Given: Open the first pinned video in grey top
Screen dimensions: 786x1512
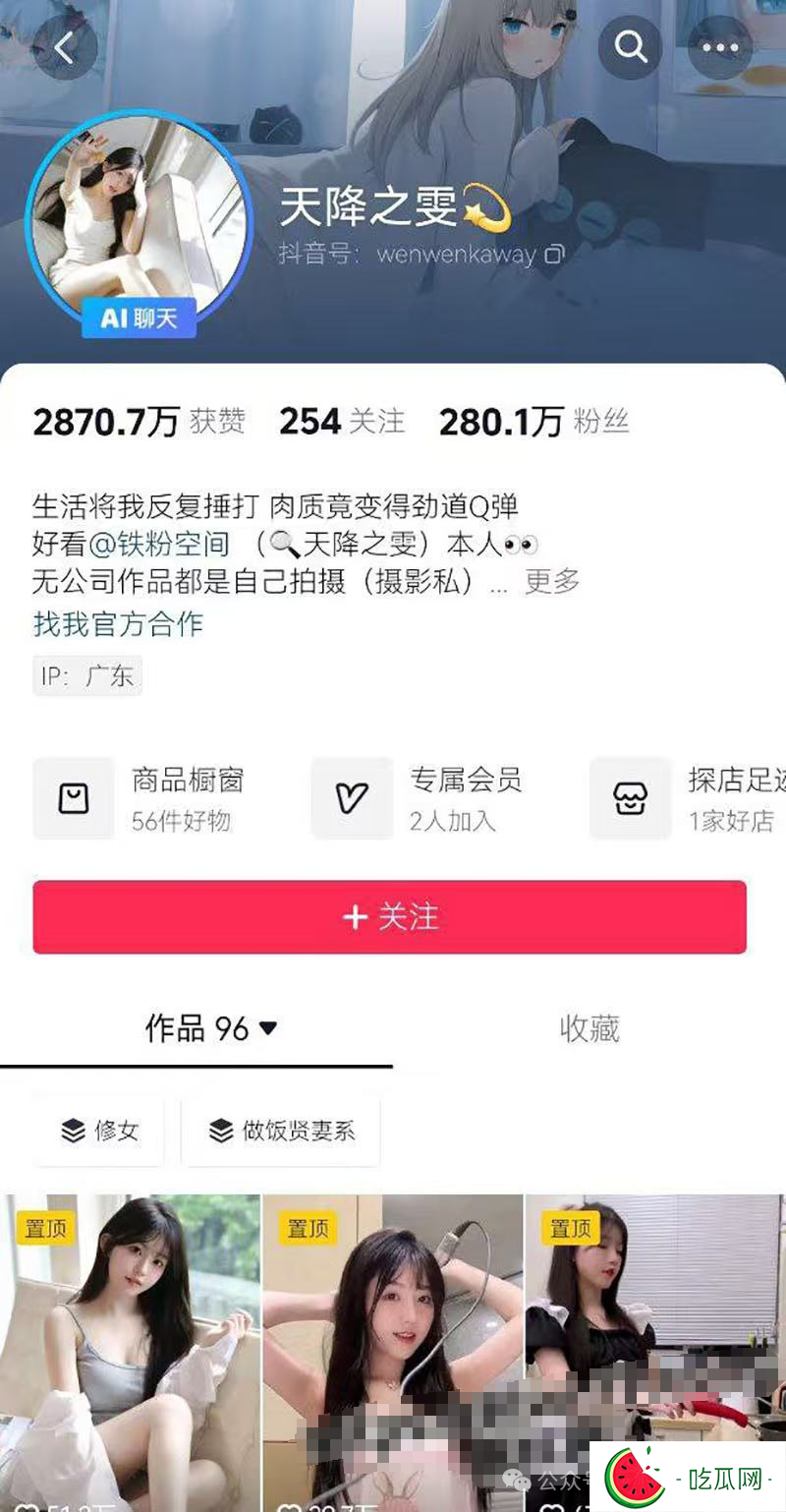Looking at the screenshot, I should click(130, 1347).
